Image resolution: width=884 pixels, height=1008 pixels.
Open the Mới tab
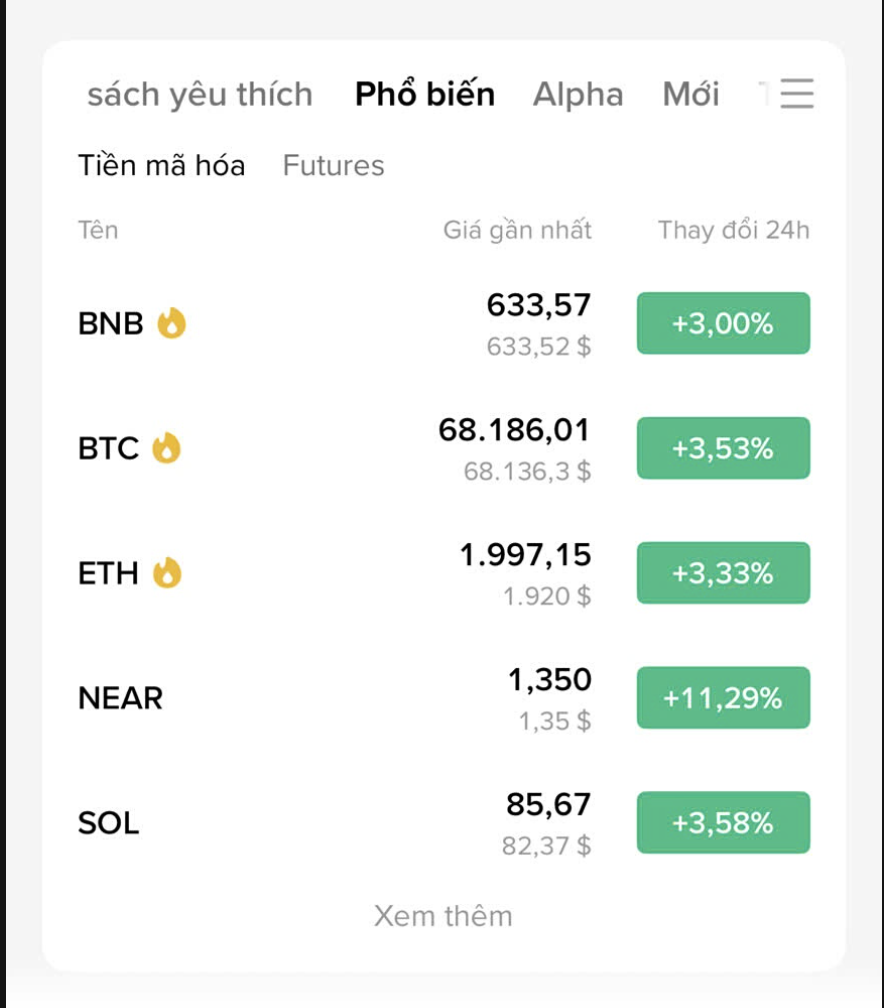tap(691, 95)
